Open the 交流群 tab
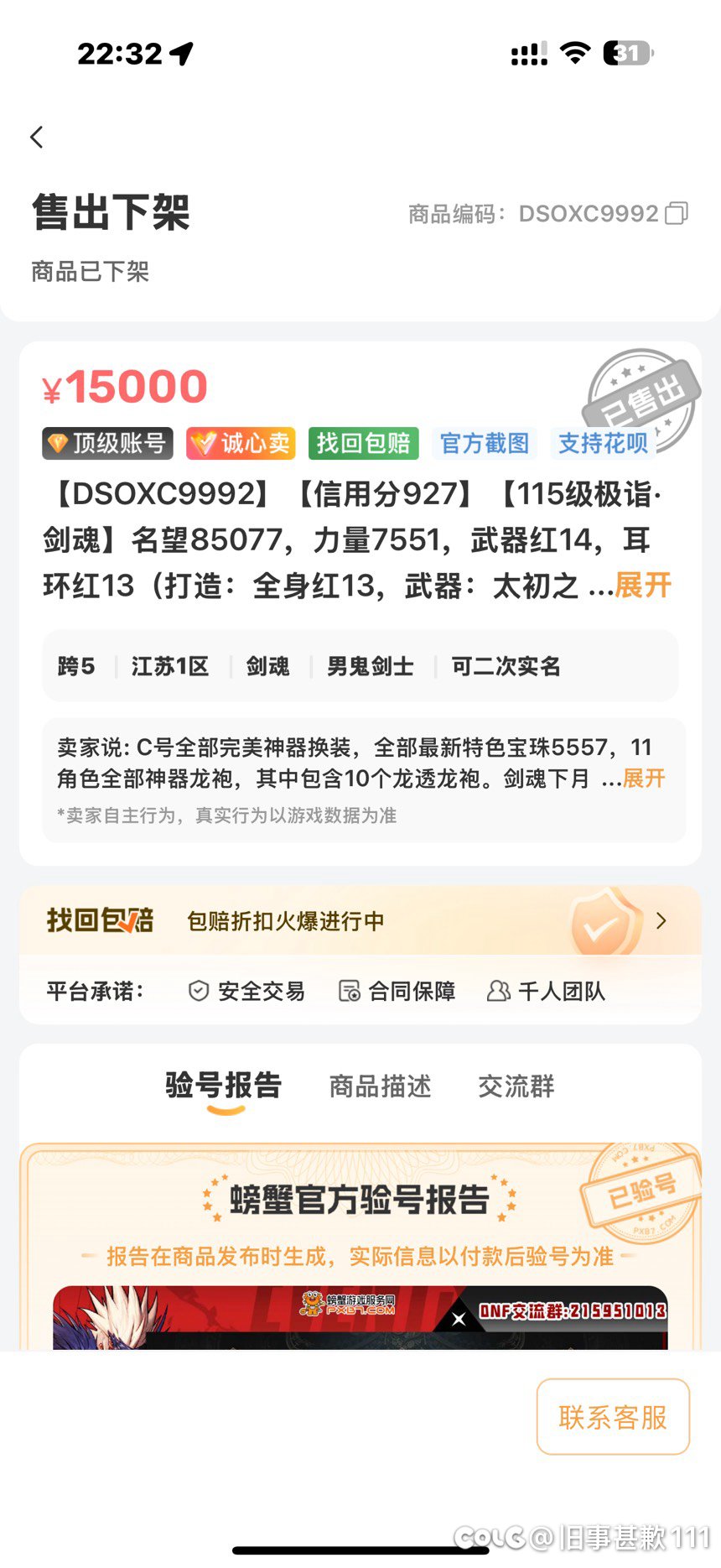 coord(516,1086)
